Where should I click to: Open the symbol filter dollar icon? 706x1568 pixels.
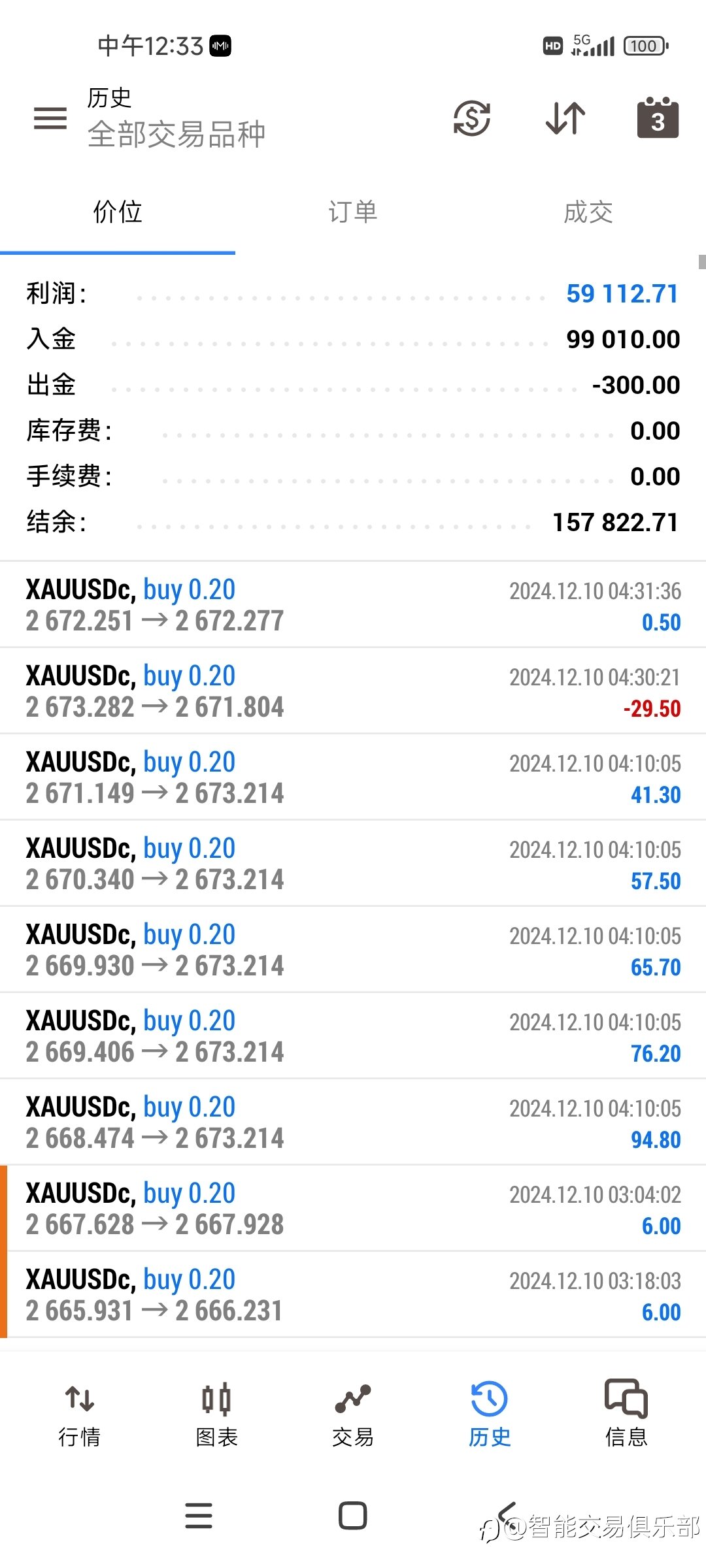click(471, 118)
